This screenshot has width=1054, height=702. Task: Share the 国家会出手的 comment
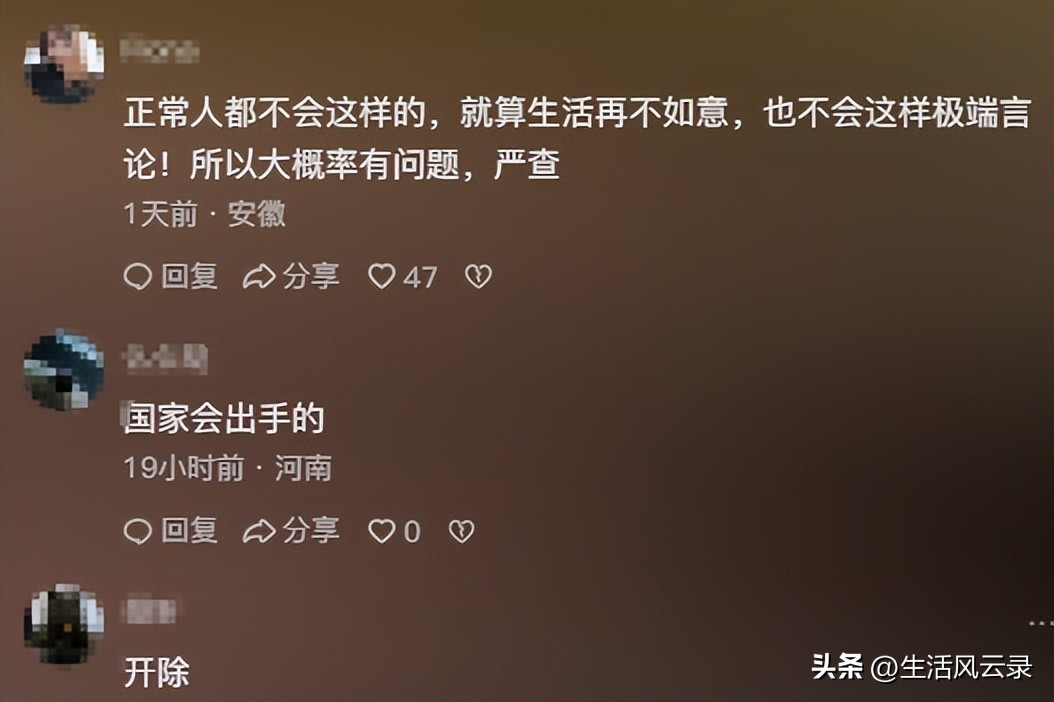tap(291, 531)
